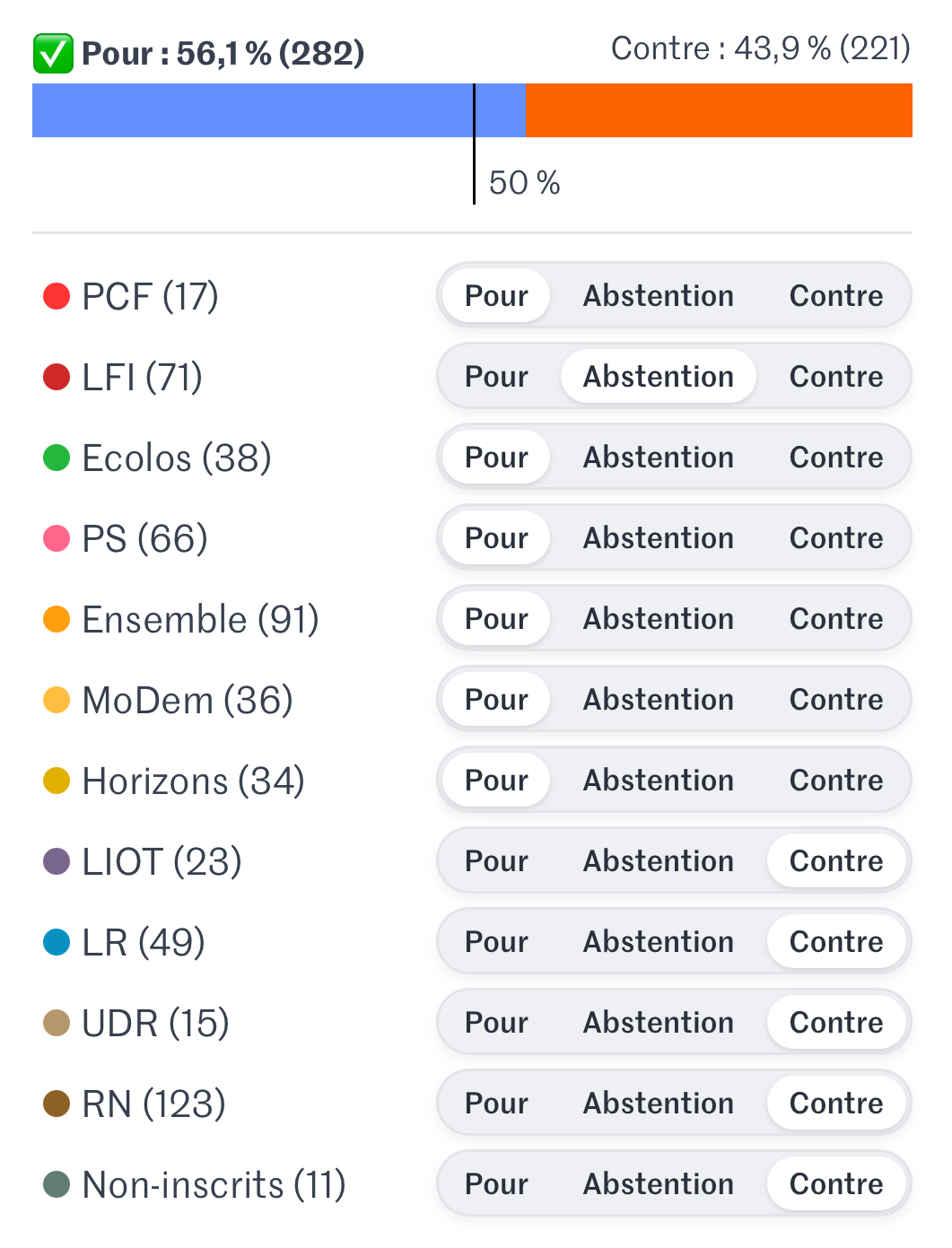952x1248 pixels.
Task: Change Ecolos vote to Contre
Action: coord(835,458)
